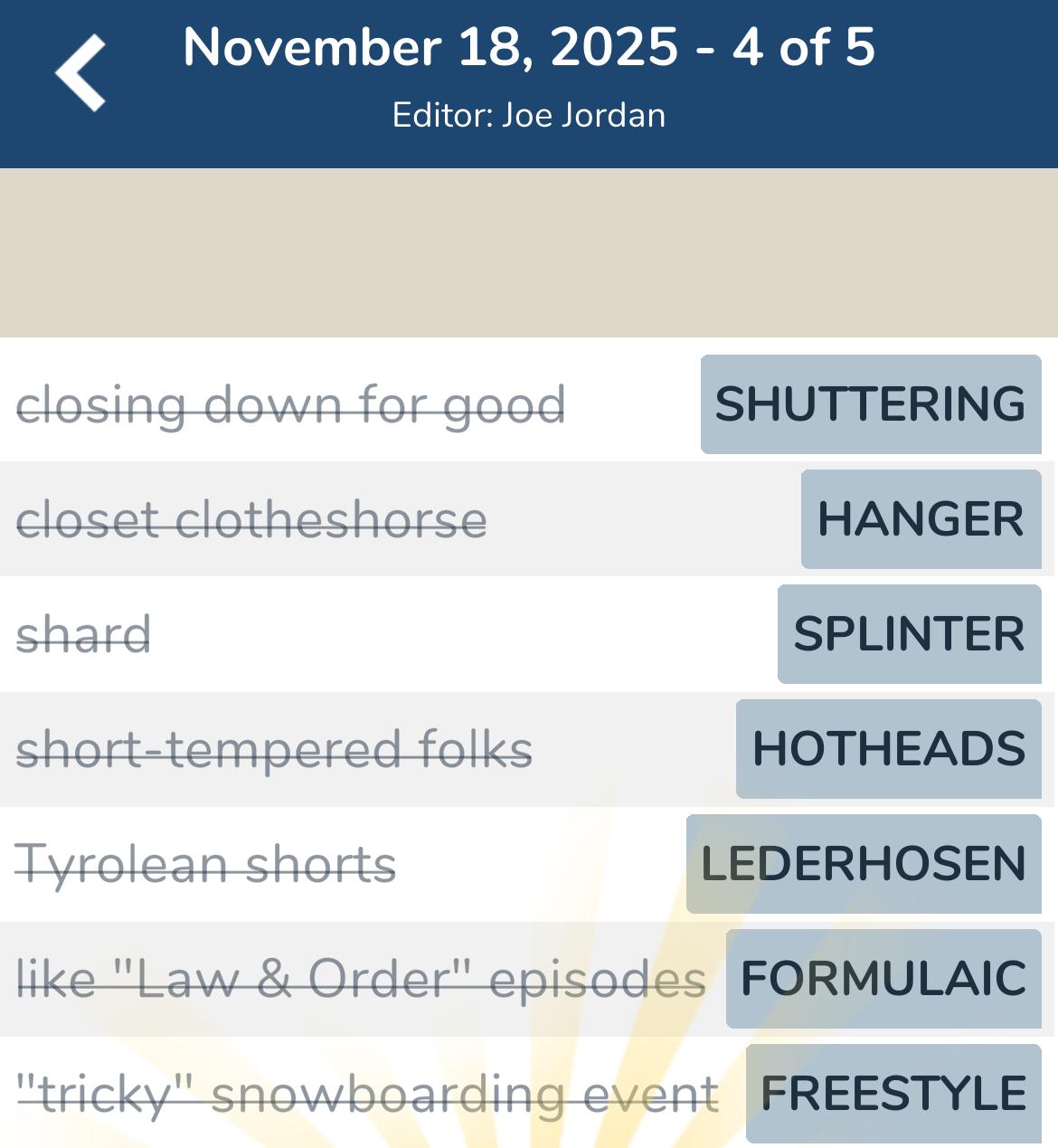1058x1148 pixels.
Task: Click the clue 'closet clotheshorse'
Action: [x=253, y=519]
